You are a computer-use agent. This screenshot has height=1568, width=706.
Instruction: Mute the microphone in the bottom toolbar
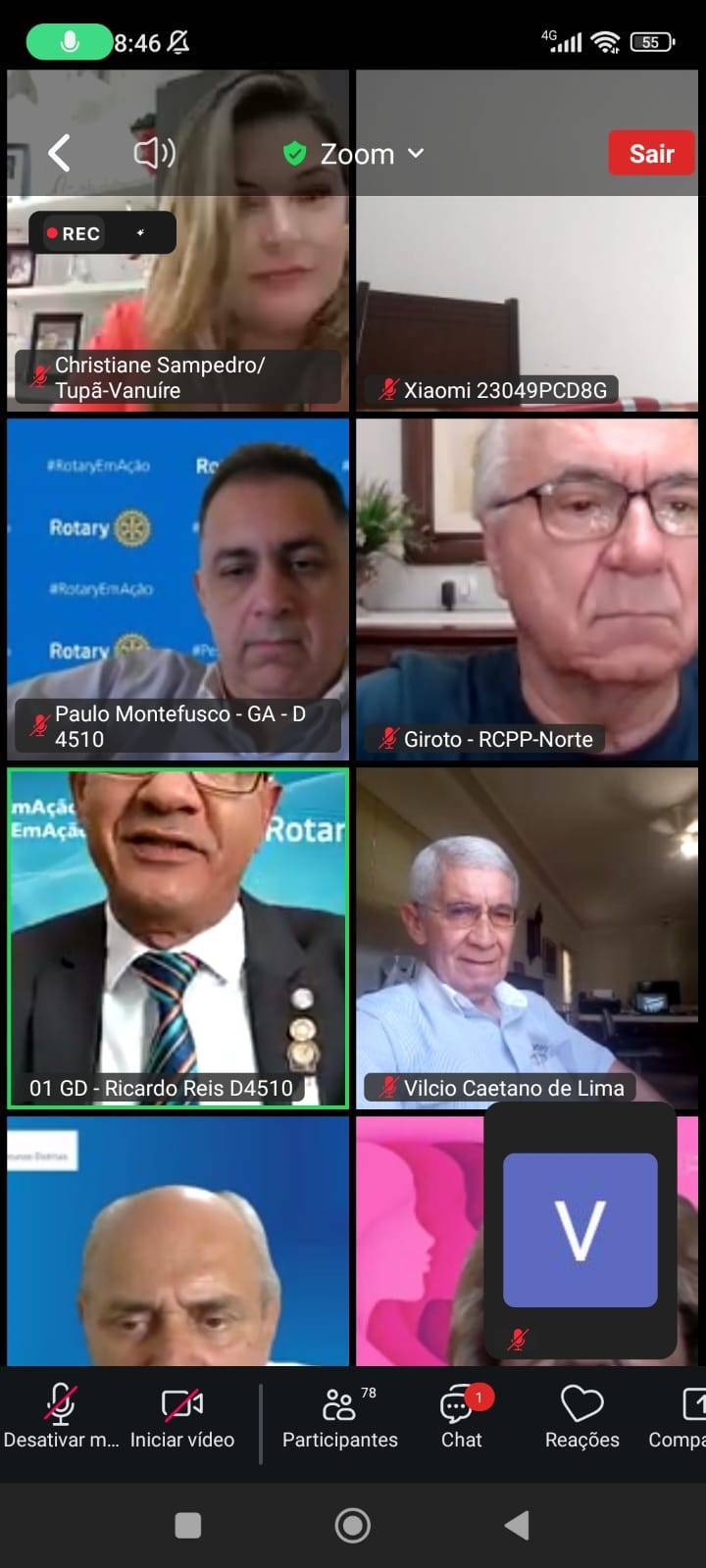tap(61, 1417)
